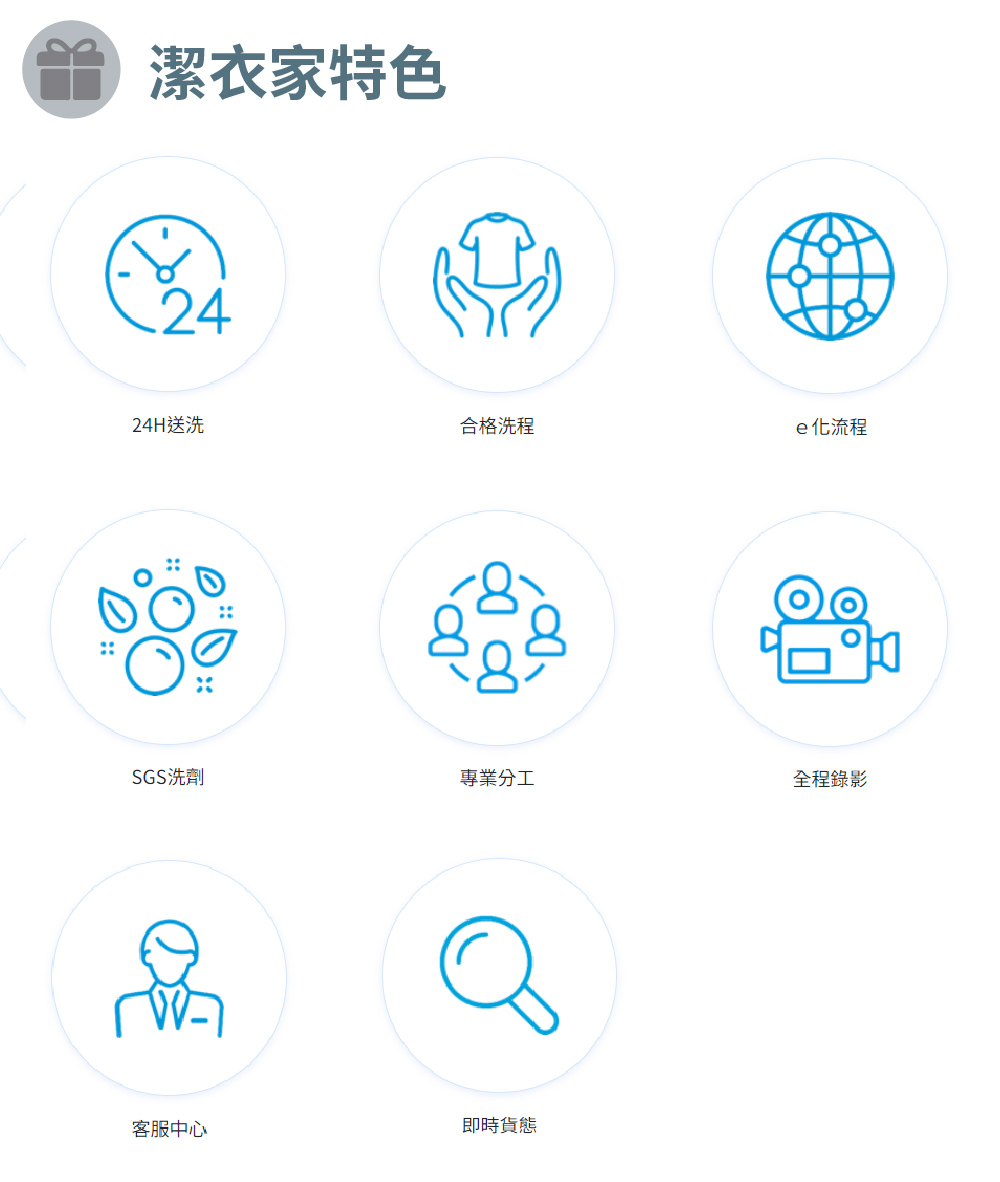Open the 24H送洗 feature

click(168, 274)
